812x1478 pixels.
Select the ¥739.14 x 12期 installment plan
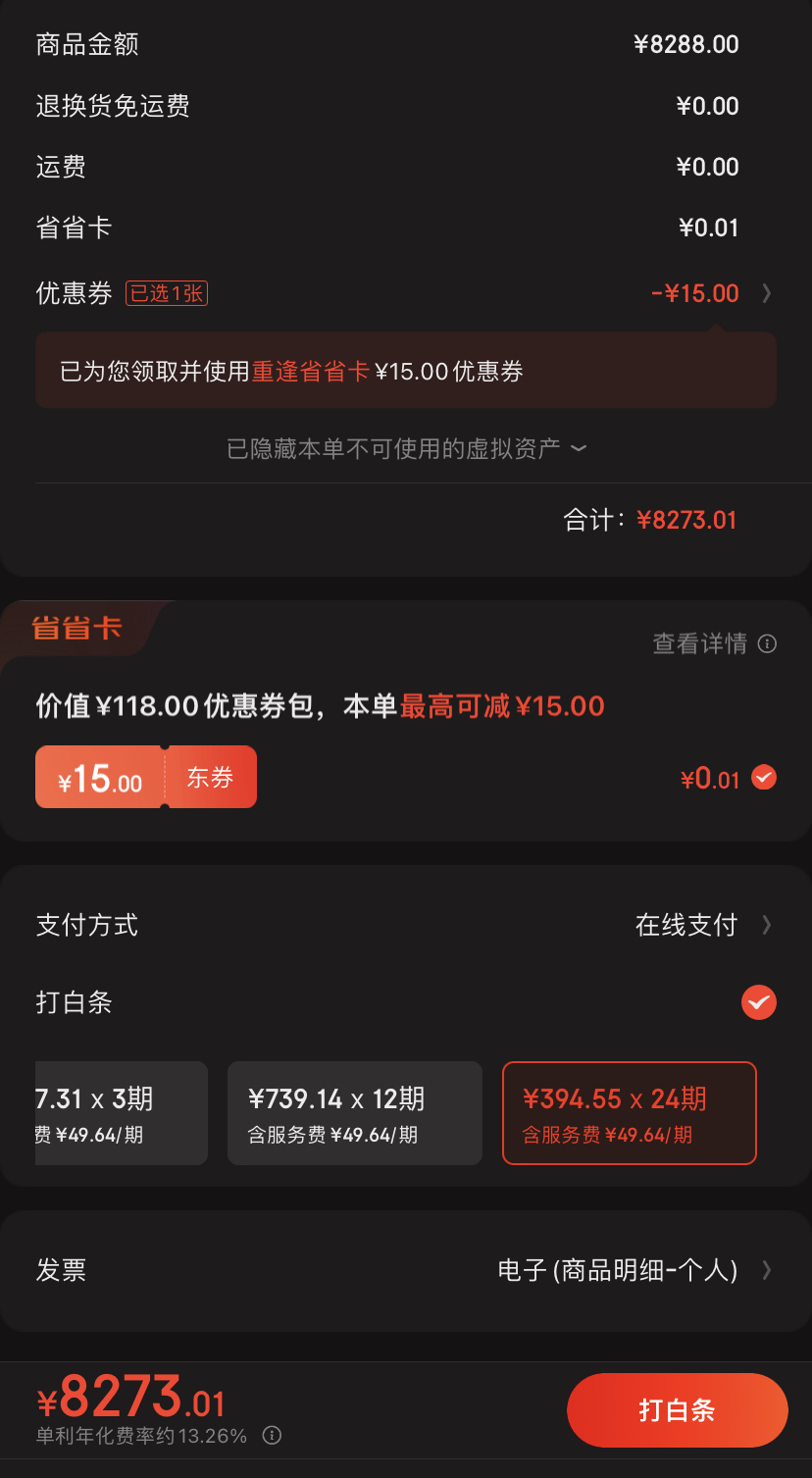click(354, 1113)
